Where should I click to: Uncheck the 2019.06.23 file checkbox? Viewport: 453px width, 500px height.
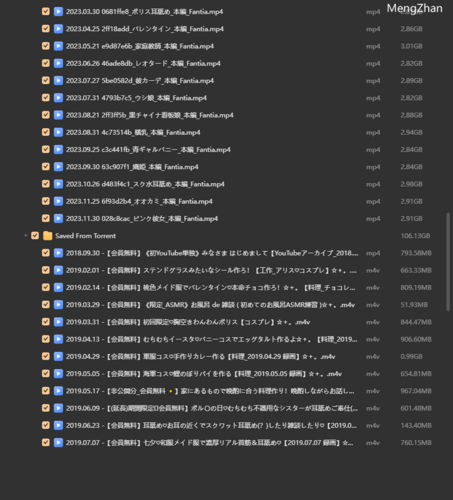[x=46, y=425]
